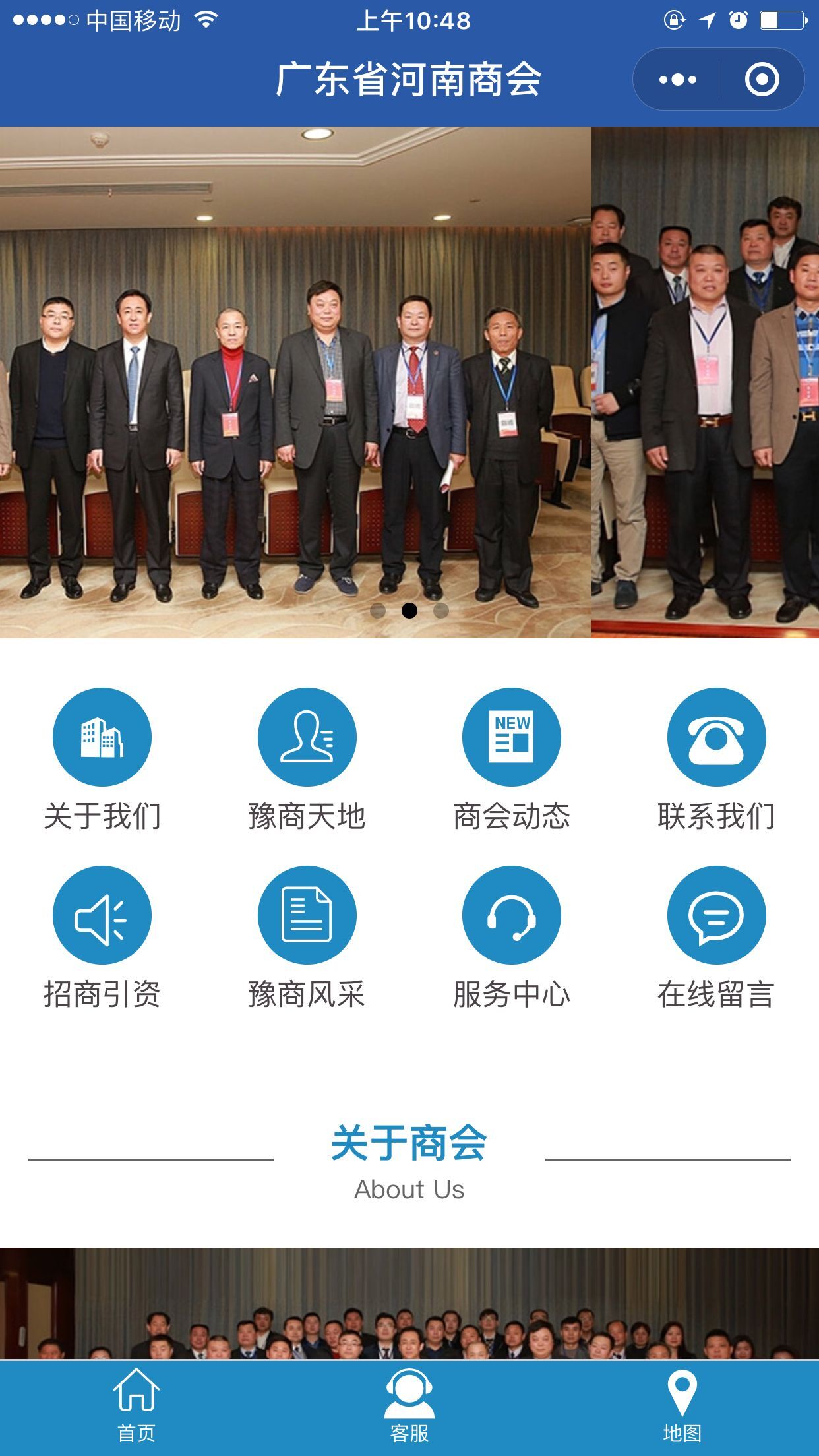Select the second carousel indicator dot

[x=409, y=611]
